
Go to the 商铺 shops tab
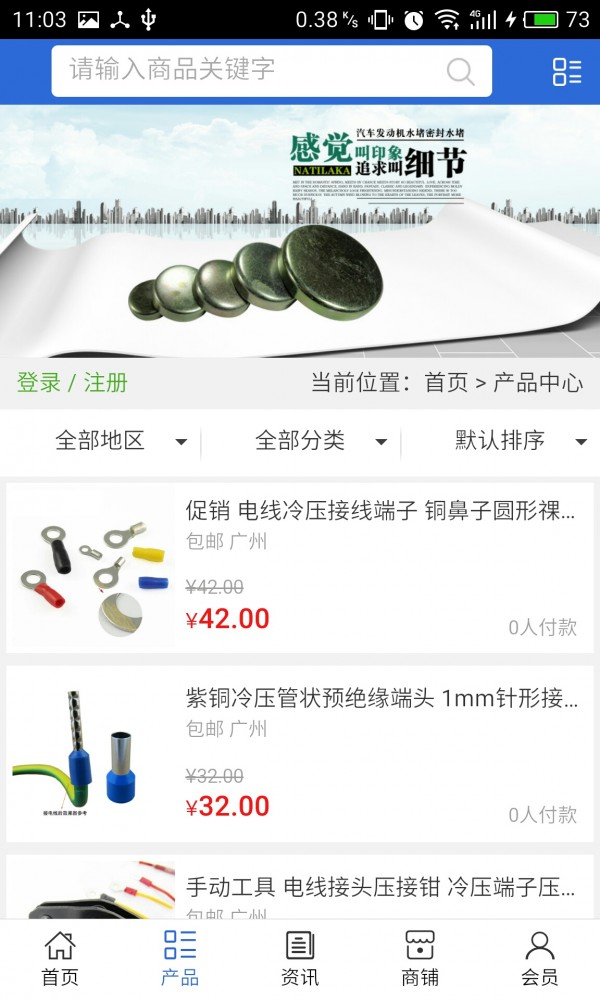click(x=420, y=958)
